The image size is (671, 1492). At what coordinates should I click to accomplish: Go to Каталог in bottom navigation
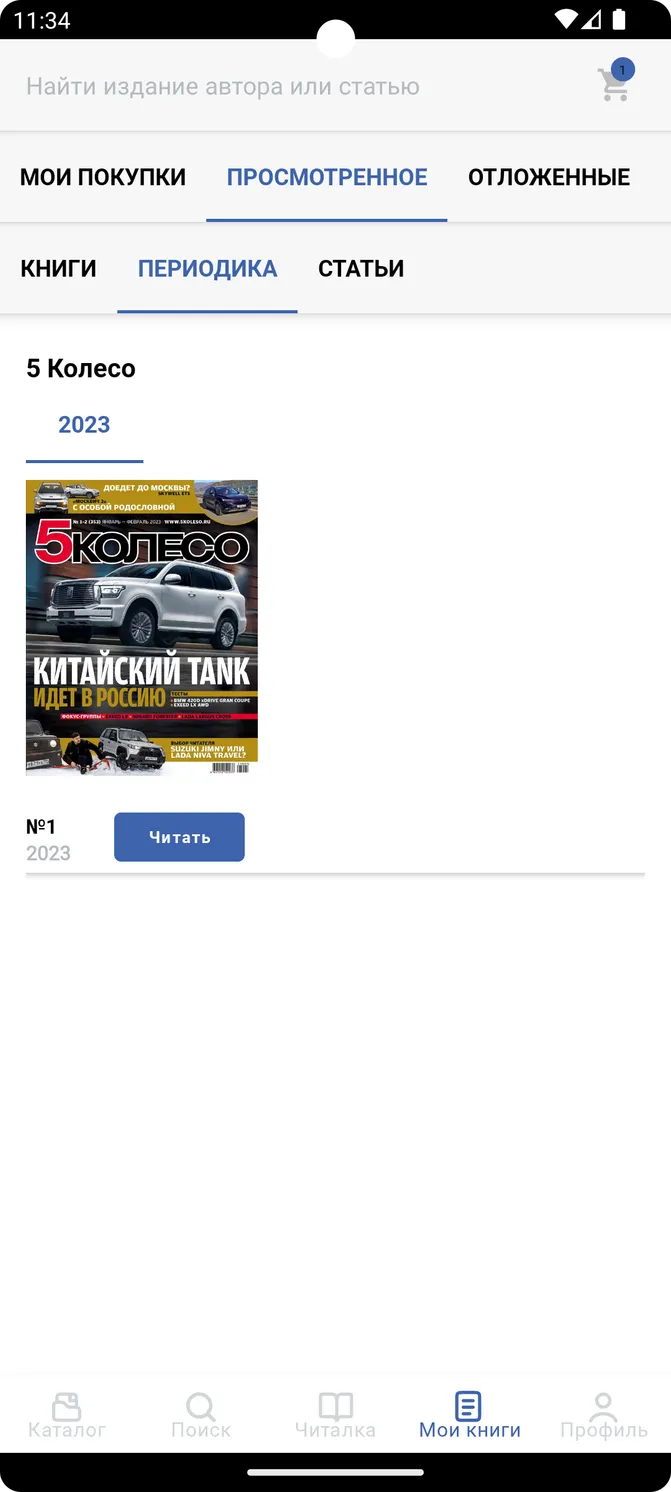pos(67,1415)
